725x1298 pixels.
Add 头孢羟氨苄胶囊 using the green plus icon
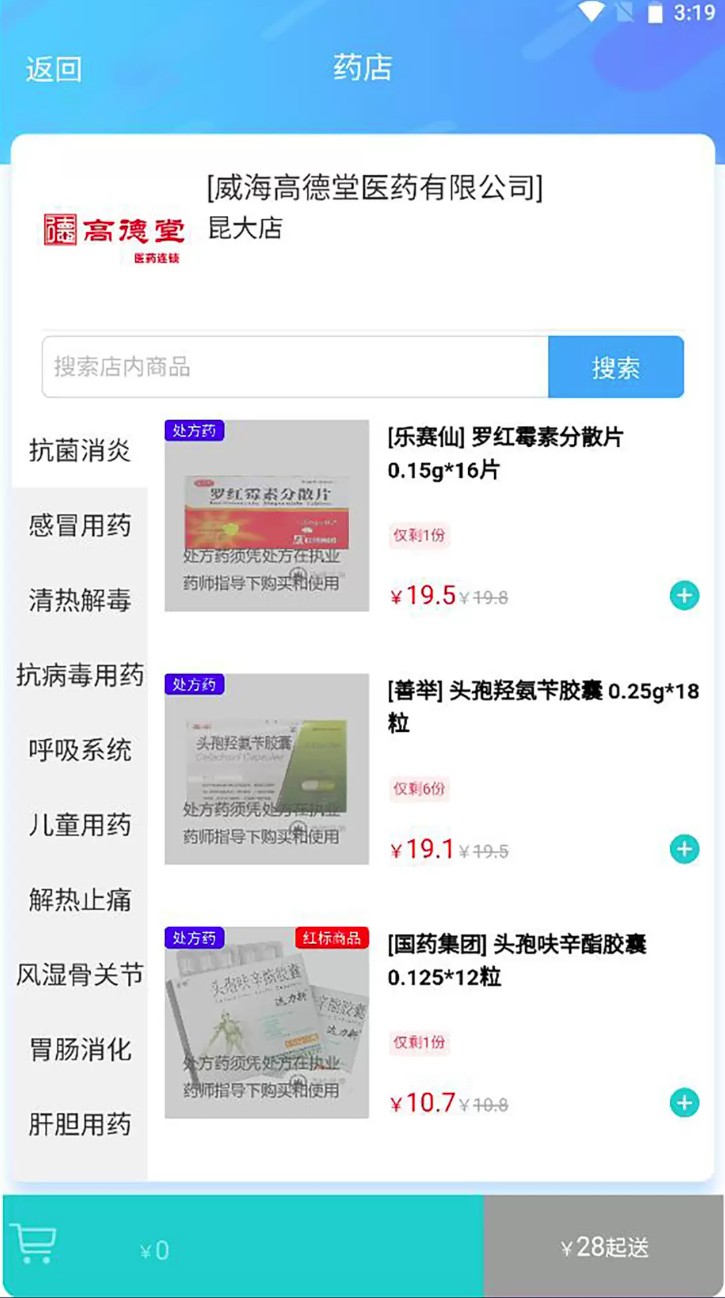coord(684,849)
